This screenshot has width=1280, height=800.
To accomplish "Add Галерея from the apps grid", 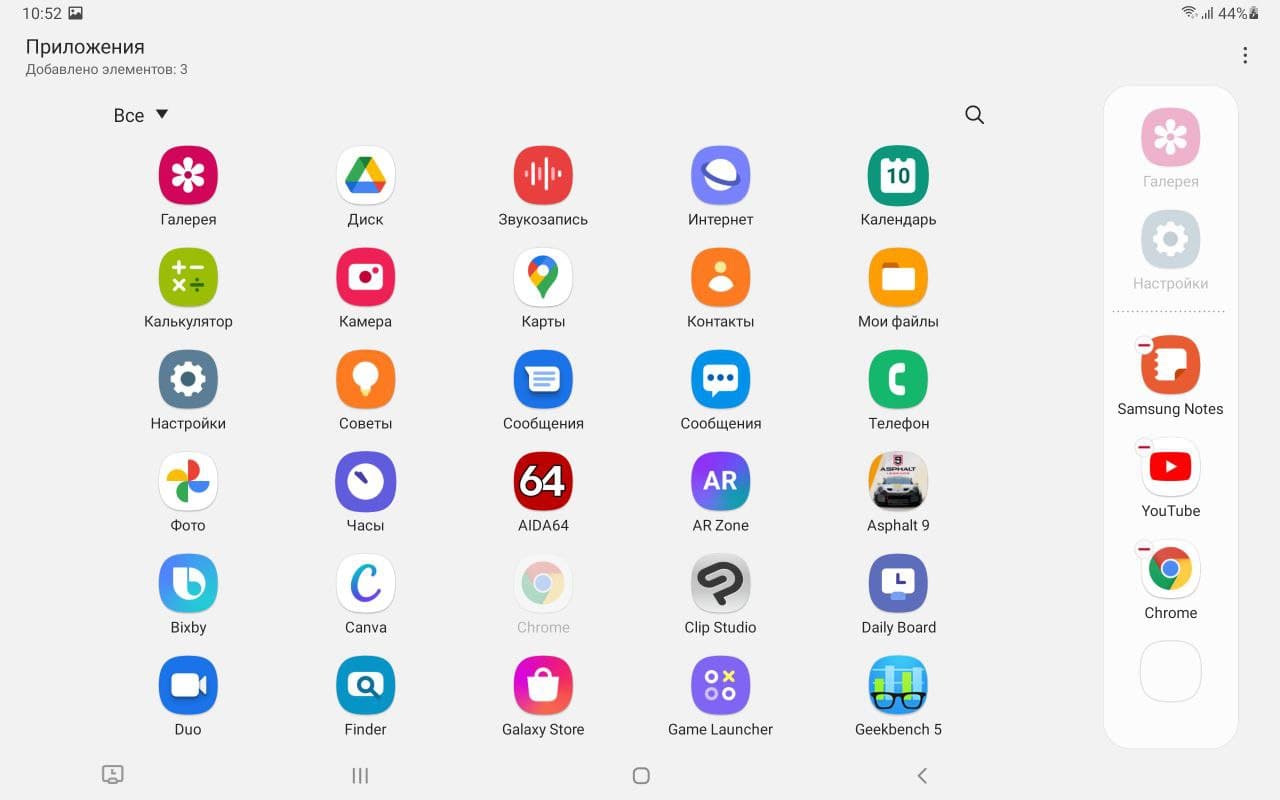I will (188, 176).
